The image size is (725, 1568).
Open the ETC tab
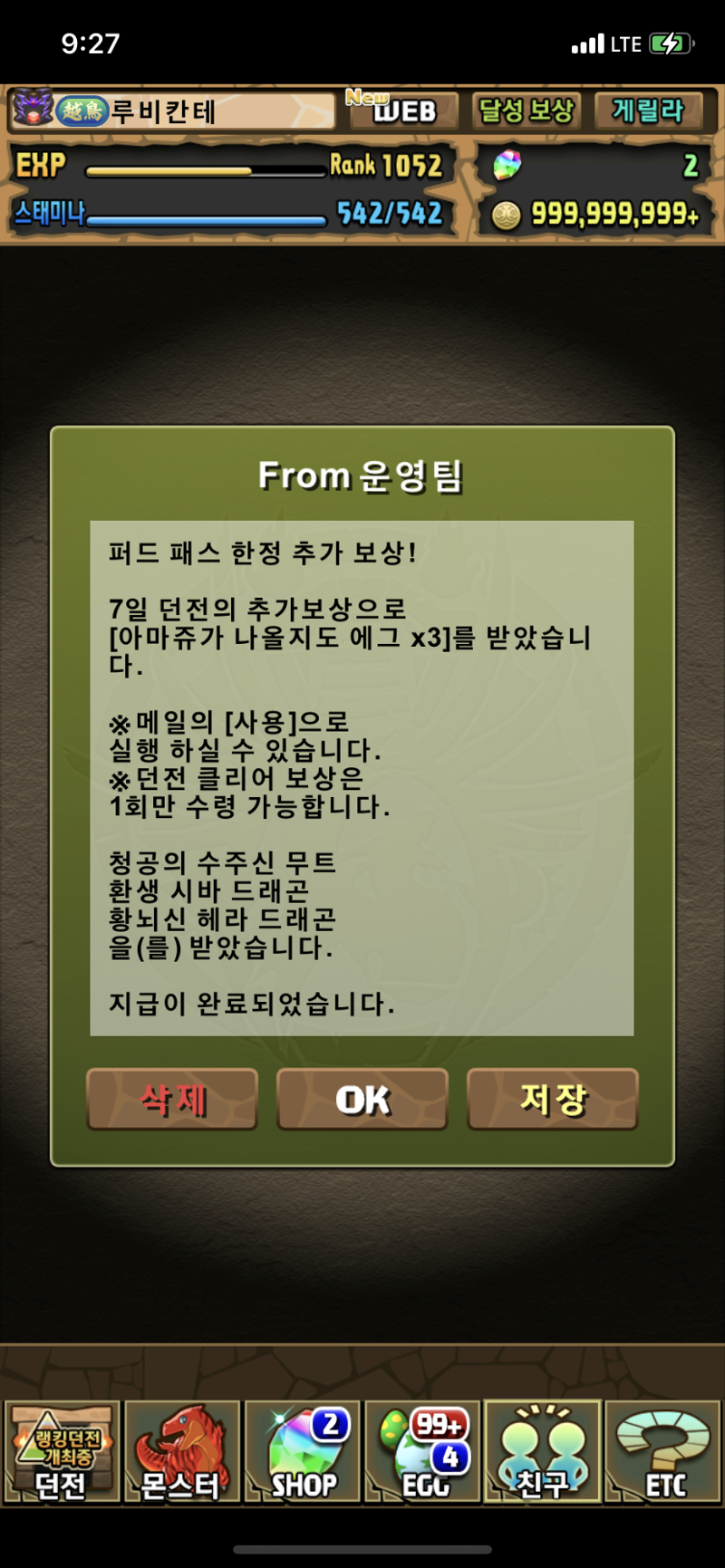[663, 1451]
